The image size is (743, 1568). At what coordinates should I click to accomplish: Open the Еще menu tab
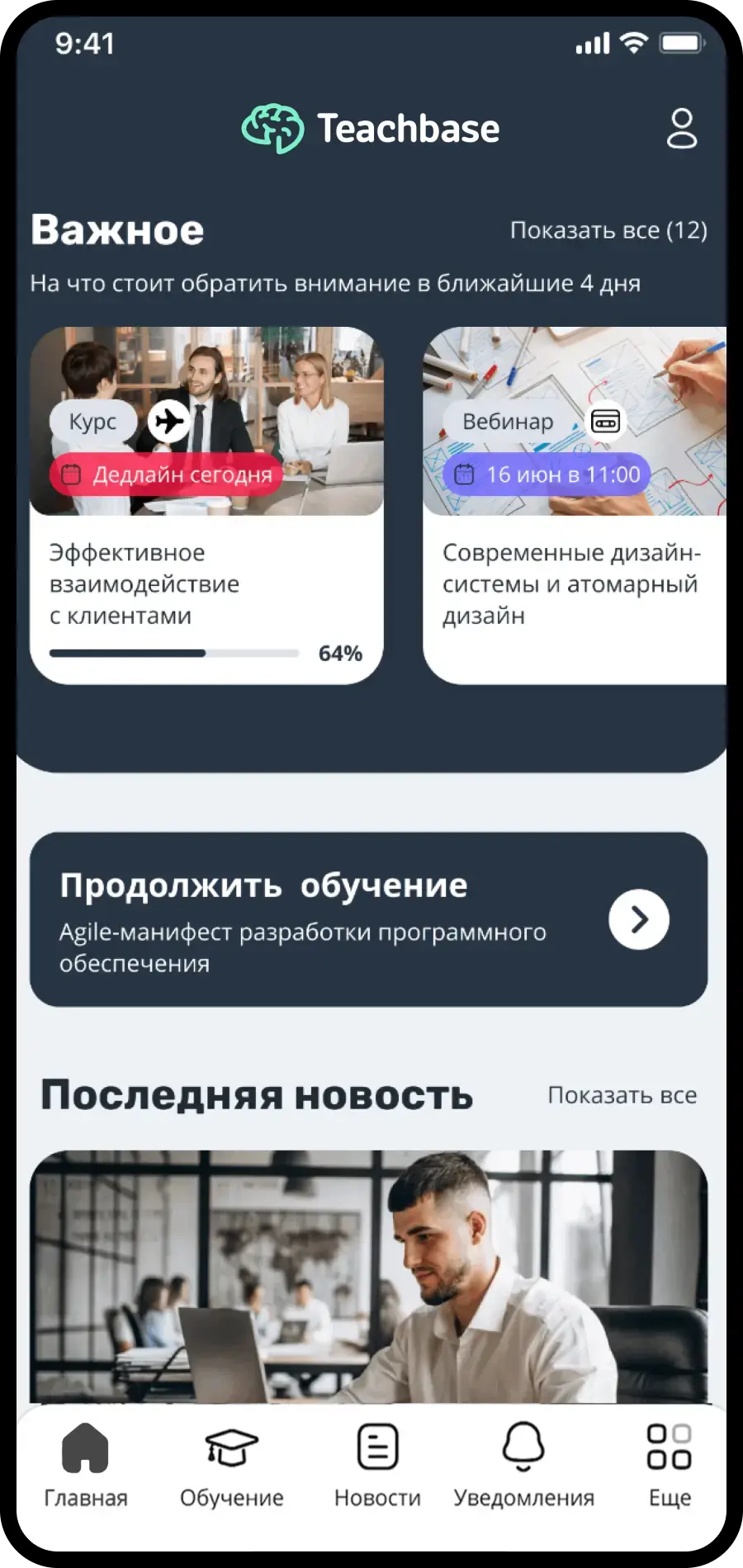tap(669, 1464)
